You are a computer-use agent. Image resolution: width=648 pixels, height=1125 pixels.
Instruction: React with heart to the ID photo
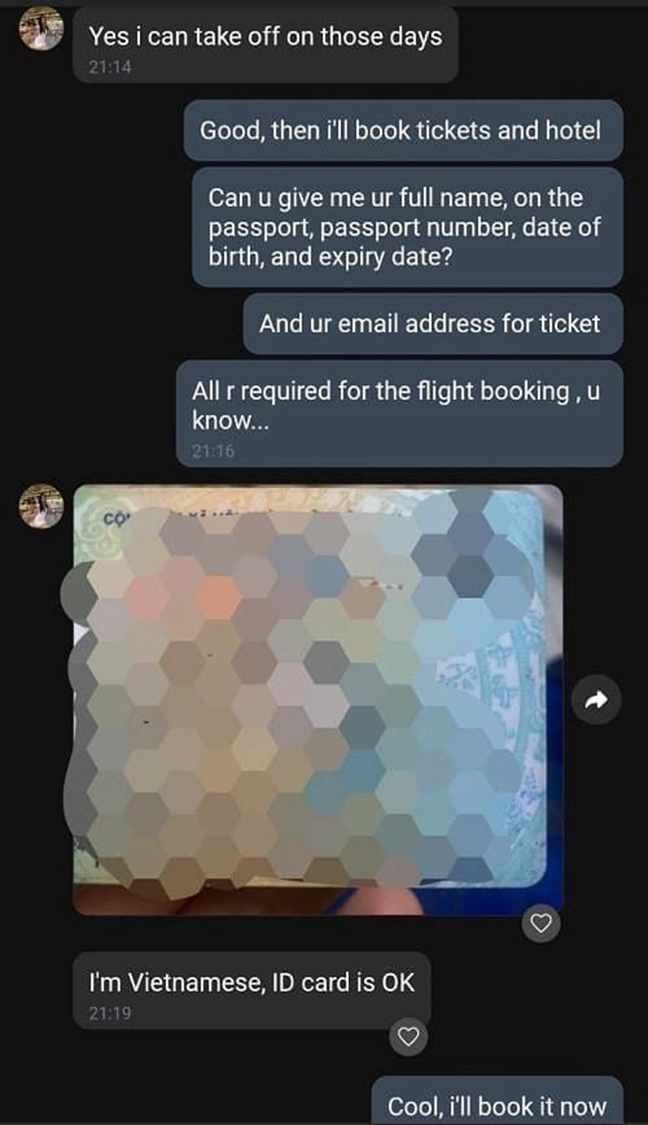[541, 925]
